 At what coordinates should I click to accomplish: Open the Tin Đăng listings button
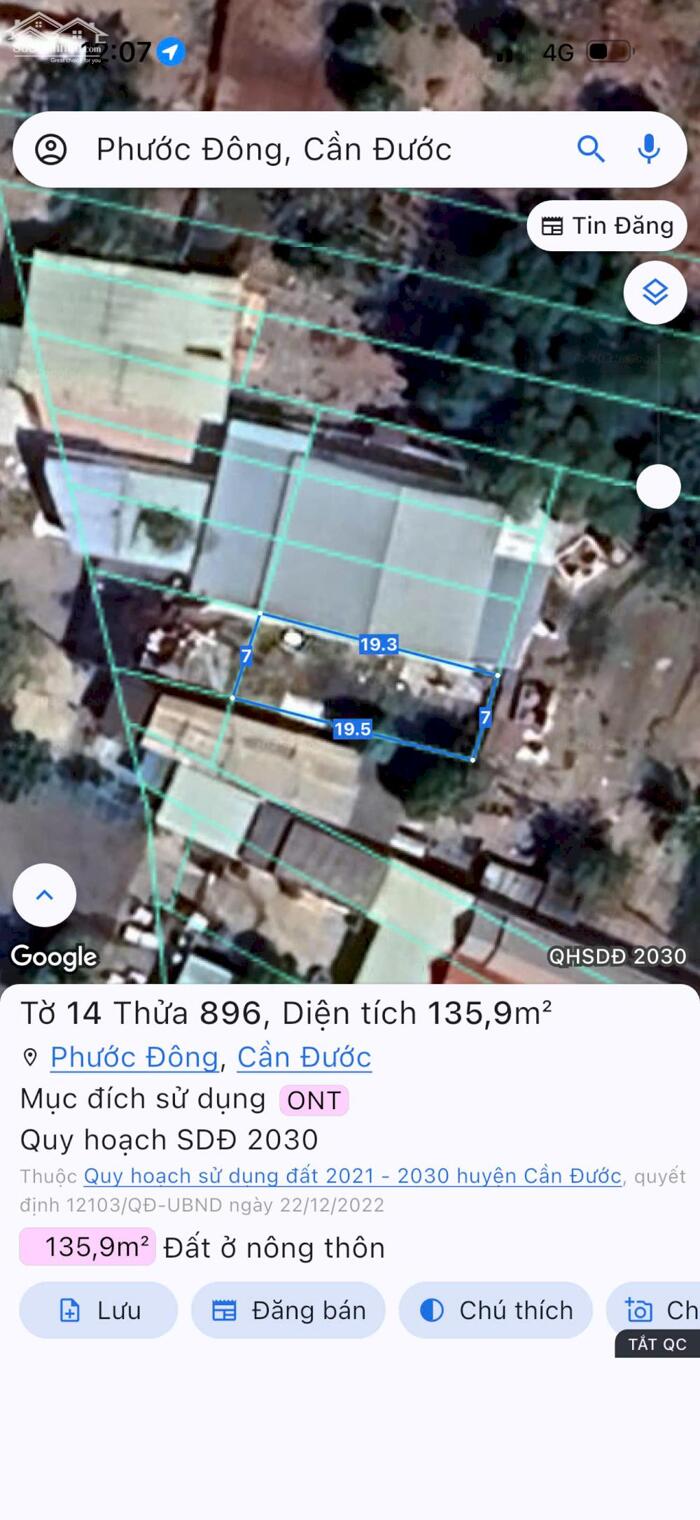tap(607, 226)
